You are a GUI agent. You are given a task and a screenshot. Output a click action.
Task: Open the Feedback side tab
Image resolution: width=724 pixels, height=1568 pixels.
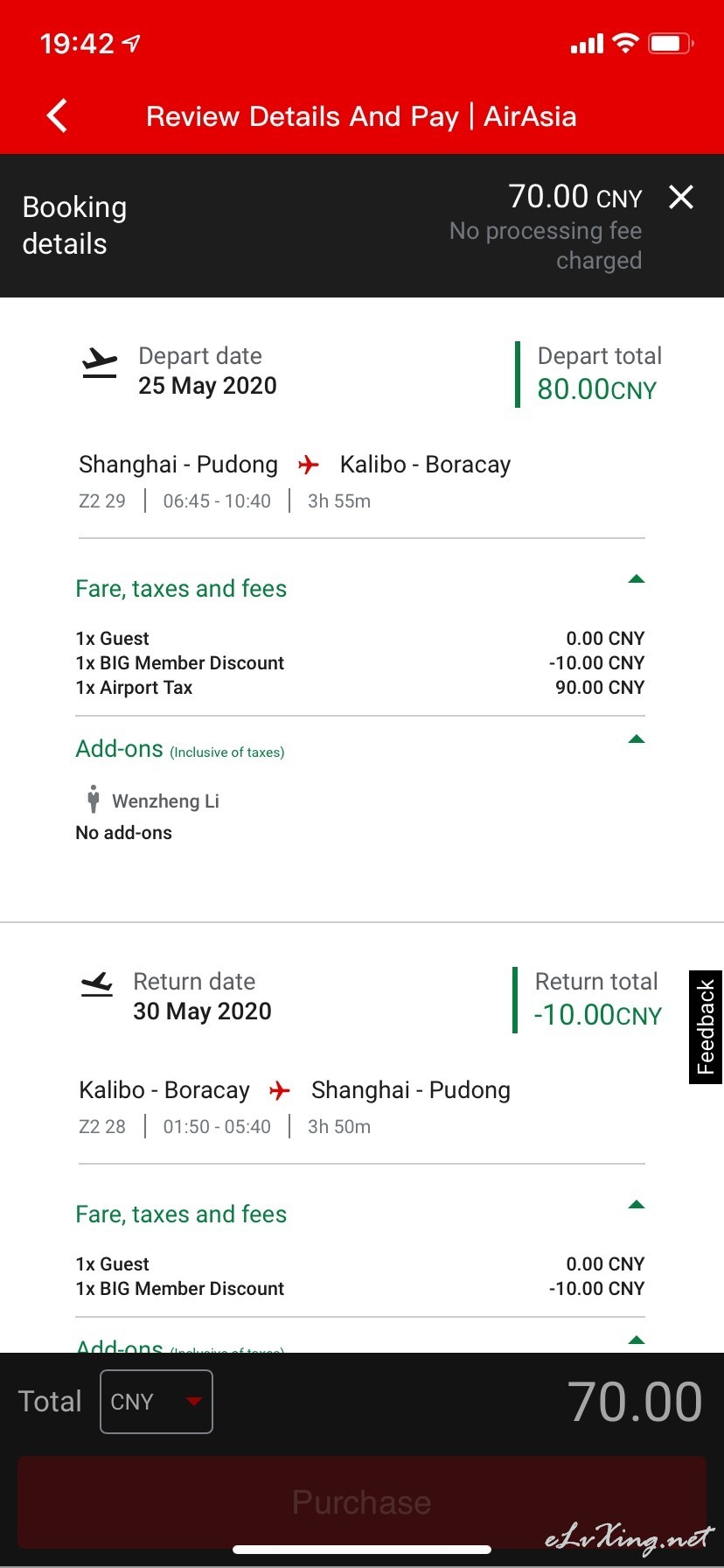(x=706, y=1027)
